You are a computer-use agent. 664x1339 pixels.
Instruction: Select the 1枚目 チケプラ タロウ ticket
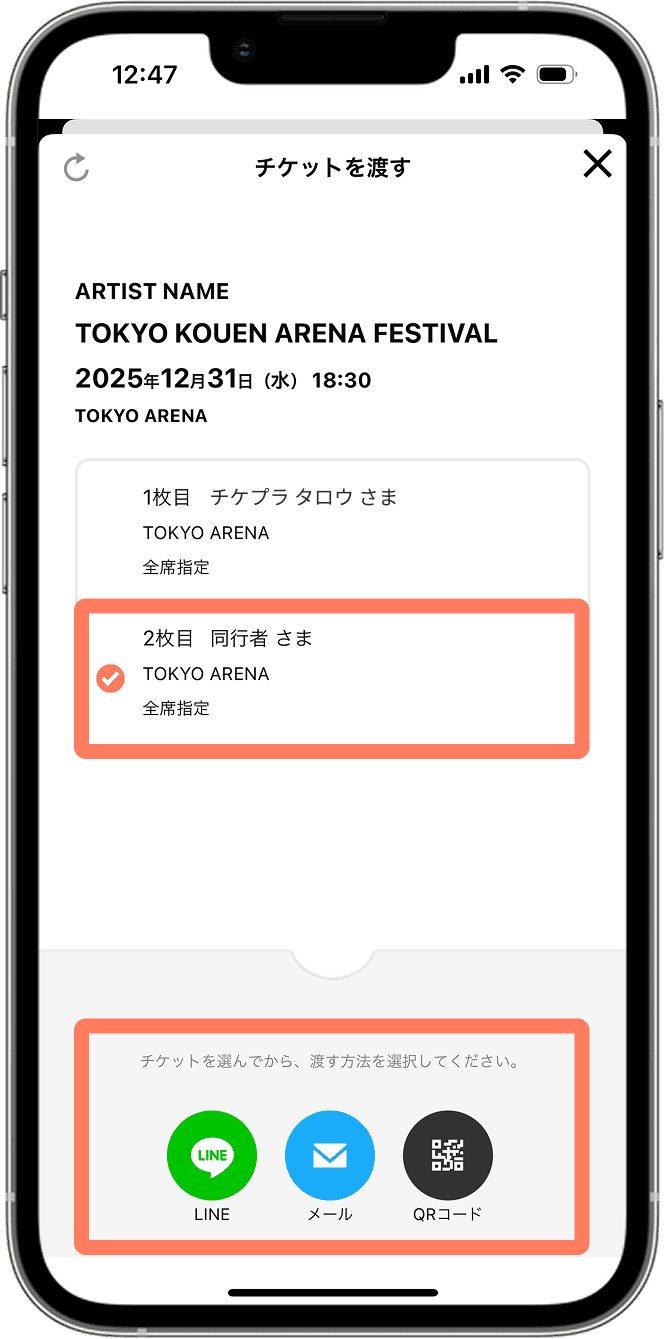point(331,531)
